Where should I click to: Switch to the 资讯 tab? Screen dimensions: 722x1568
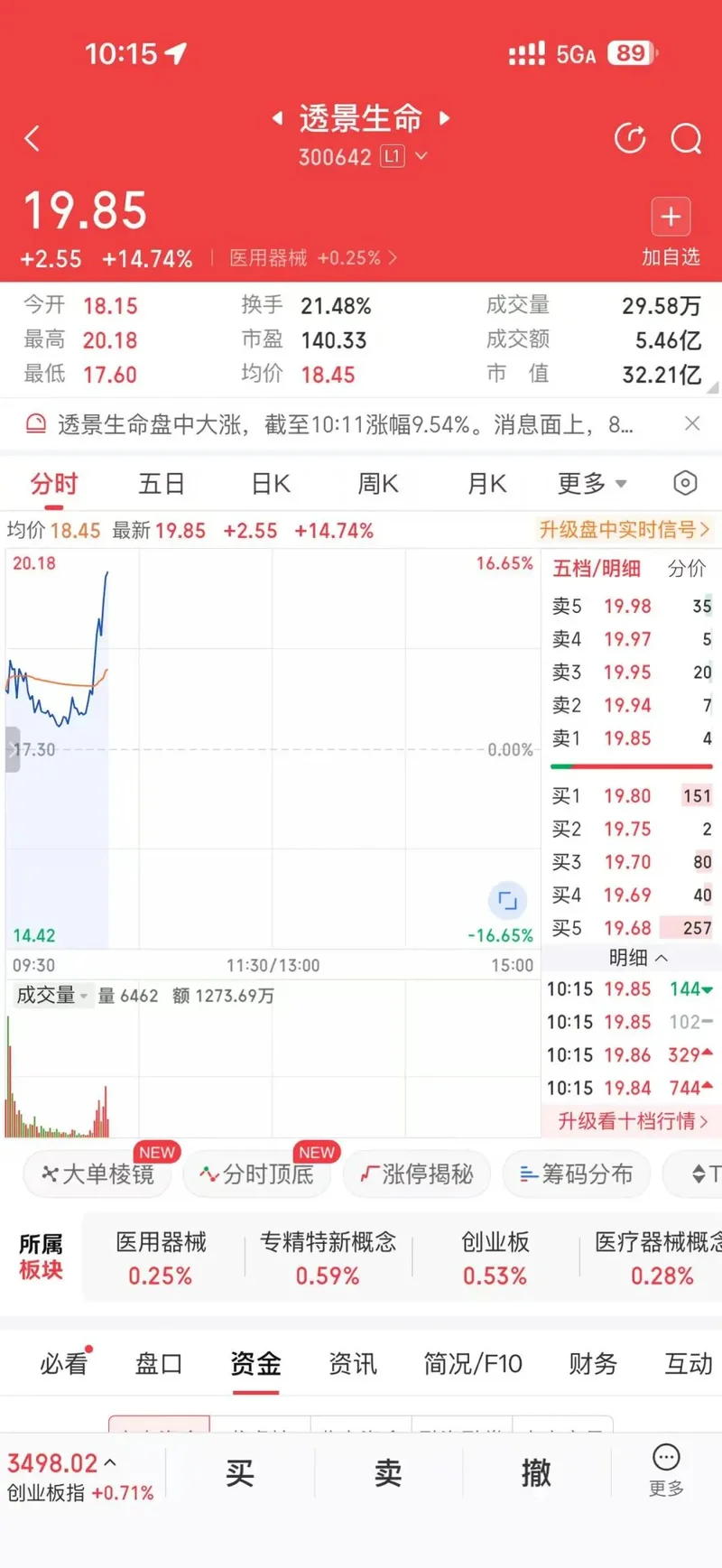[353, 1363]
